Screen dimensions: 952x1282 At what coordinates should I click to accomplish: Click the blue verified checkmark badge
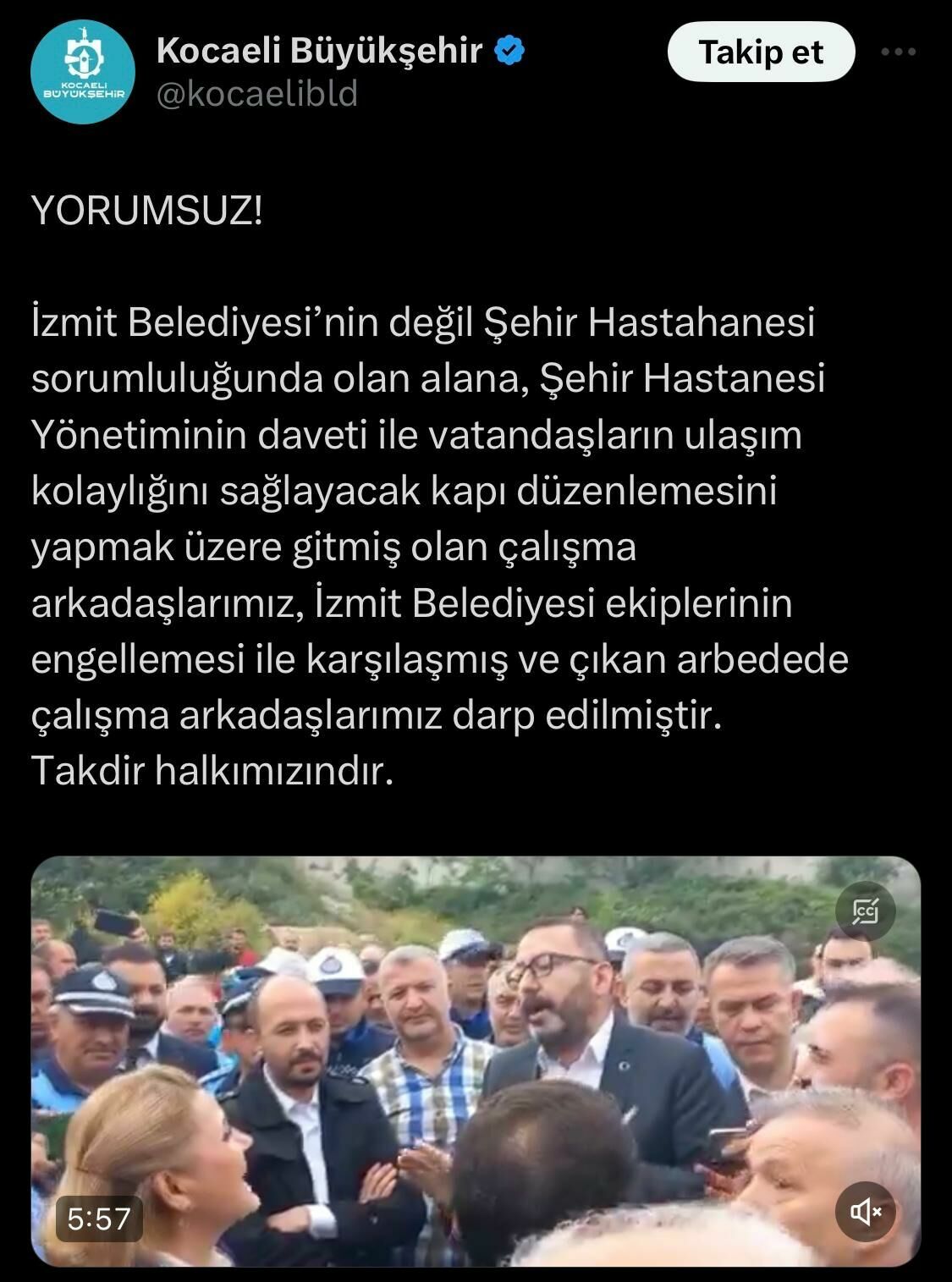[x=508, y=51]
